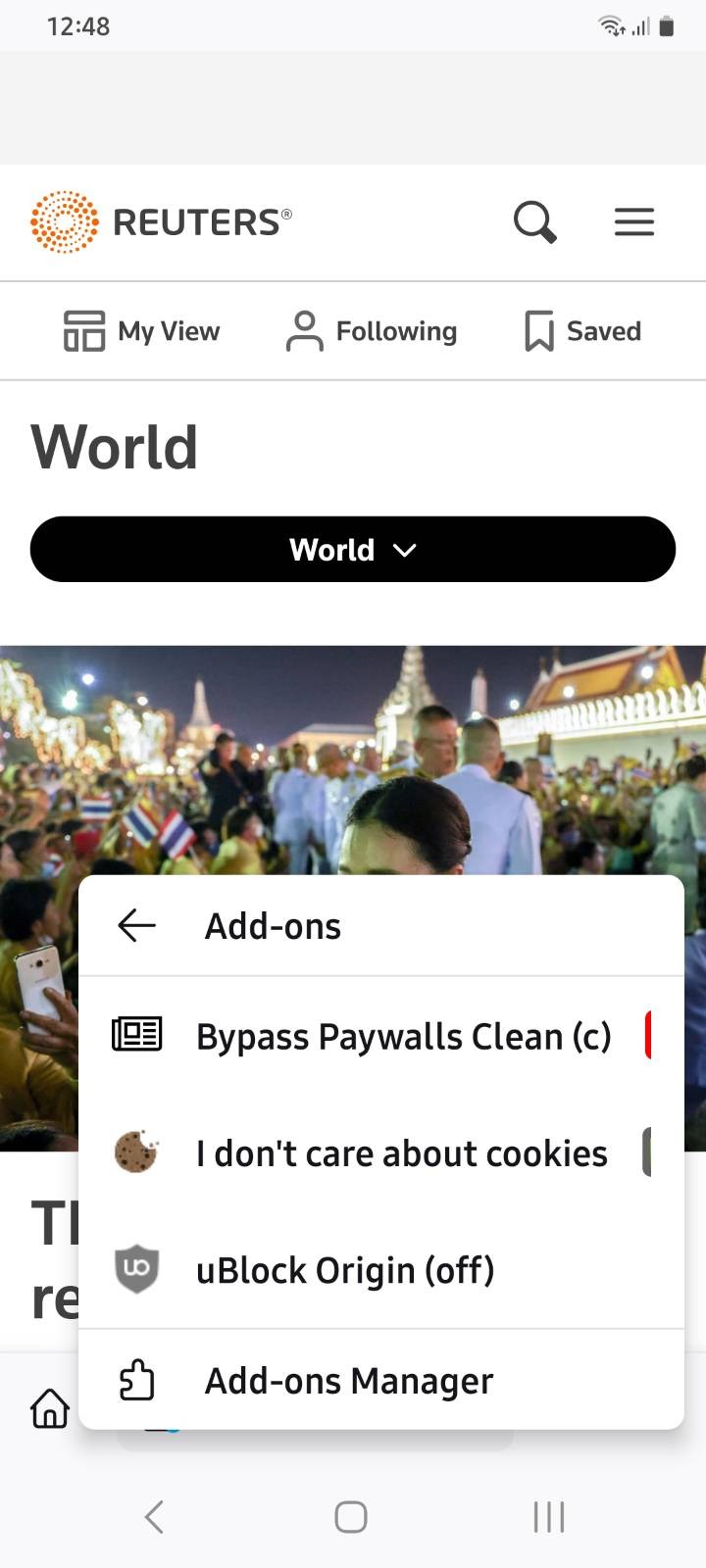Click the Reuters logo
Screen dimensions: 706x1568
point(160,221)
